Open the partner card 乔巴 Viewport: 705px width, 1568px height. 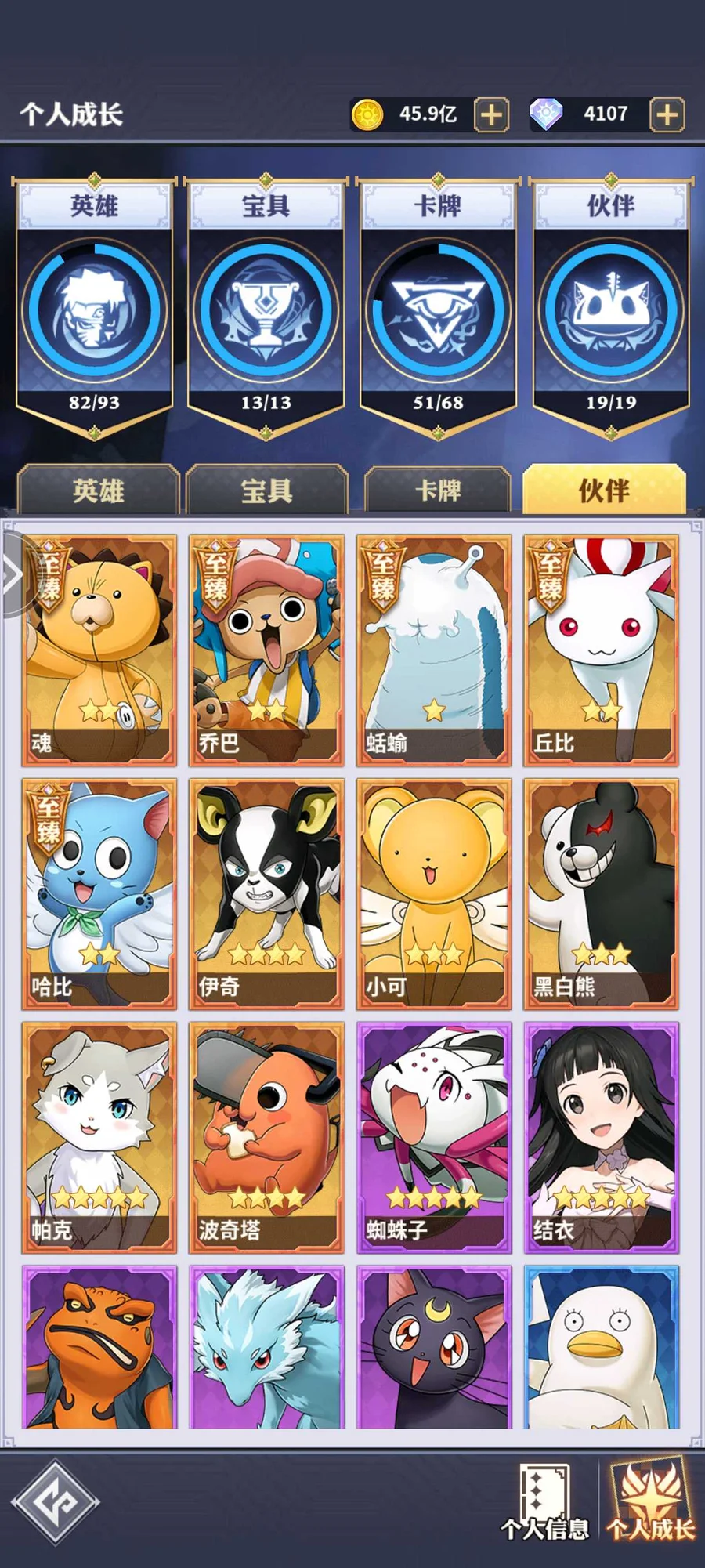(266, 650)
